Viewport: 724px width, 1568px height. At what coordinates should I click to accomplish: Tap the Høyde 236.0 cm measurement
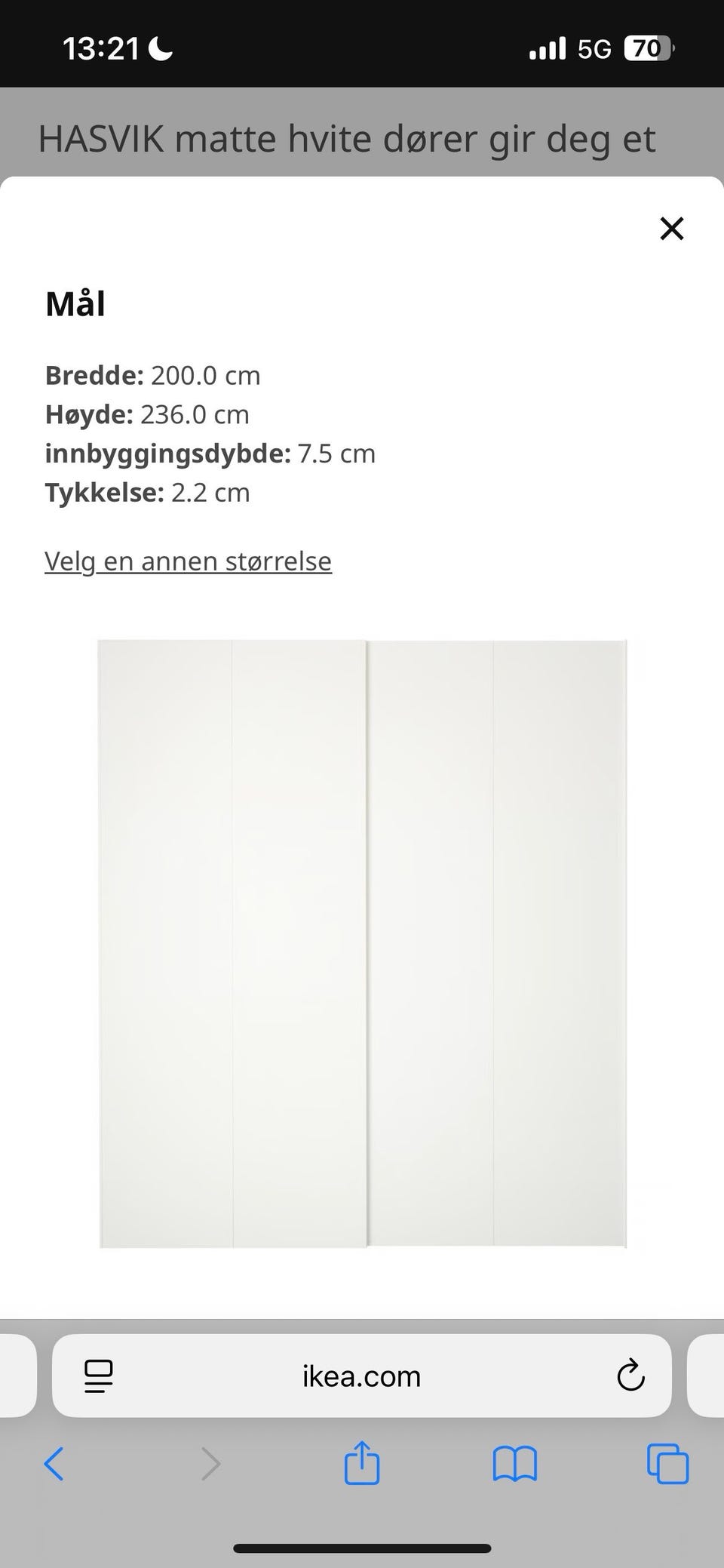148,414
